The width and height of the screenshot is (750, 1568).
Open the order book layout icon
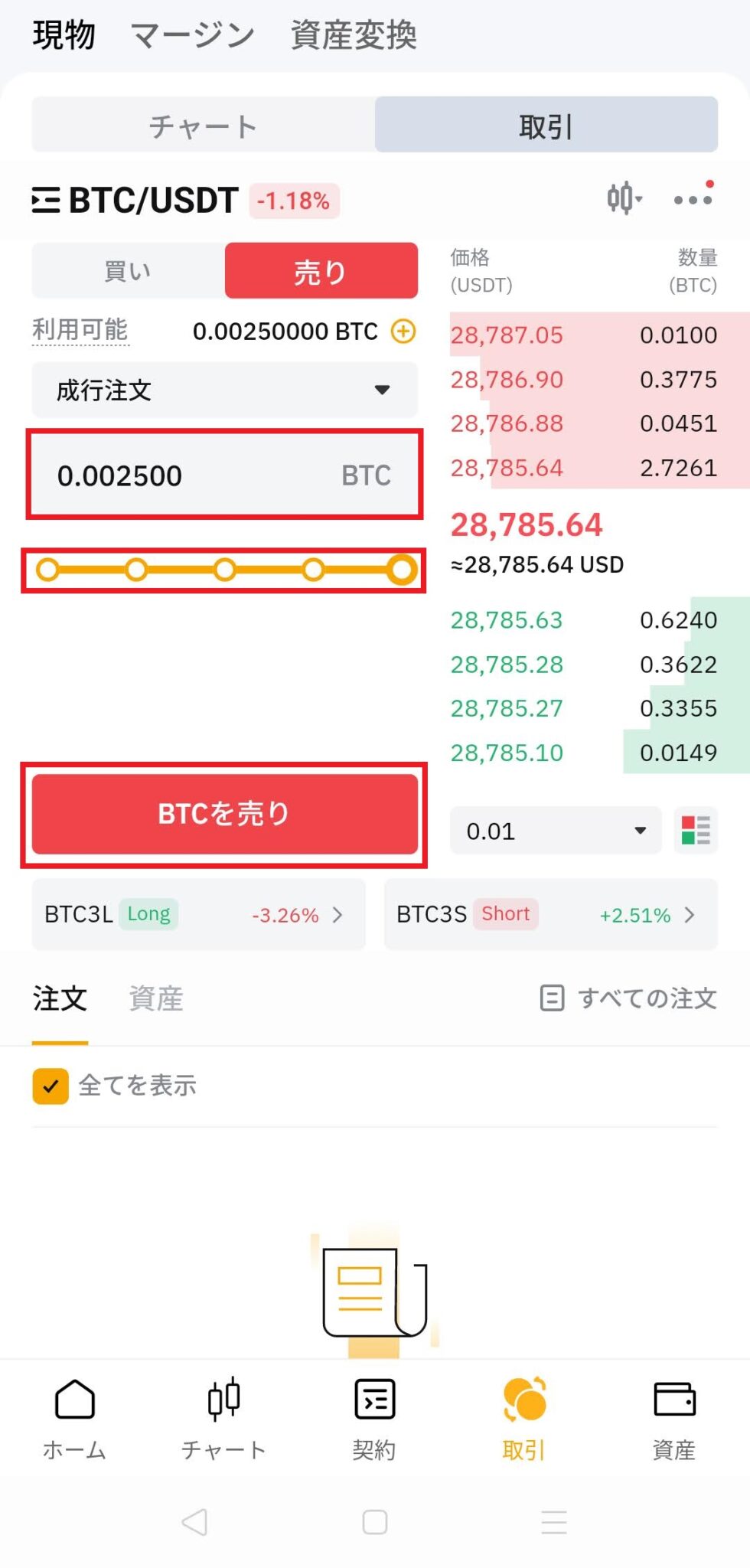coord(695,831)
